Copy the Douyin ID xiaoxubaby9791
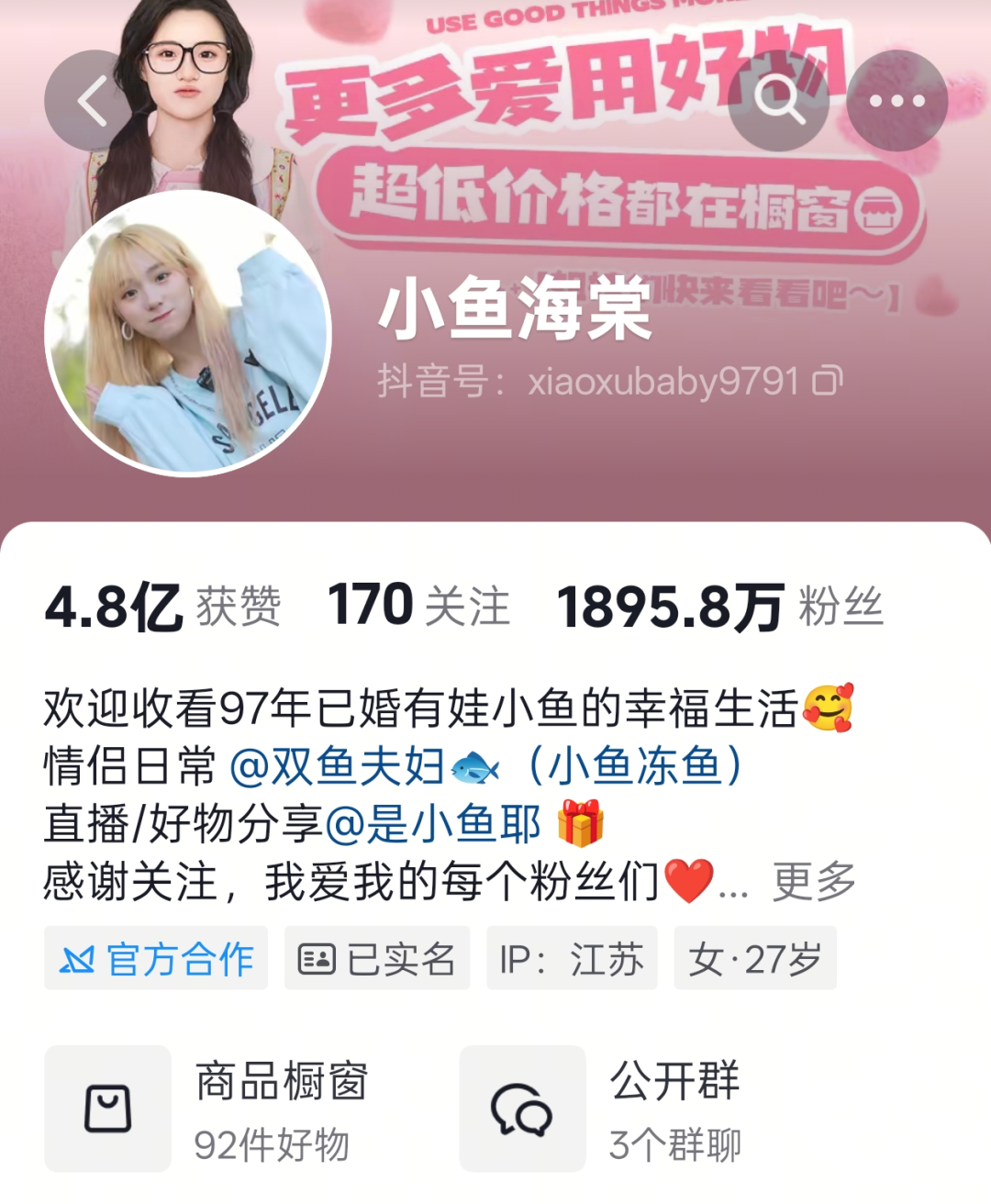This screenshot has width=991, height=1204. coord(826,380)
